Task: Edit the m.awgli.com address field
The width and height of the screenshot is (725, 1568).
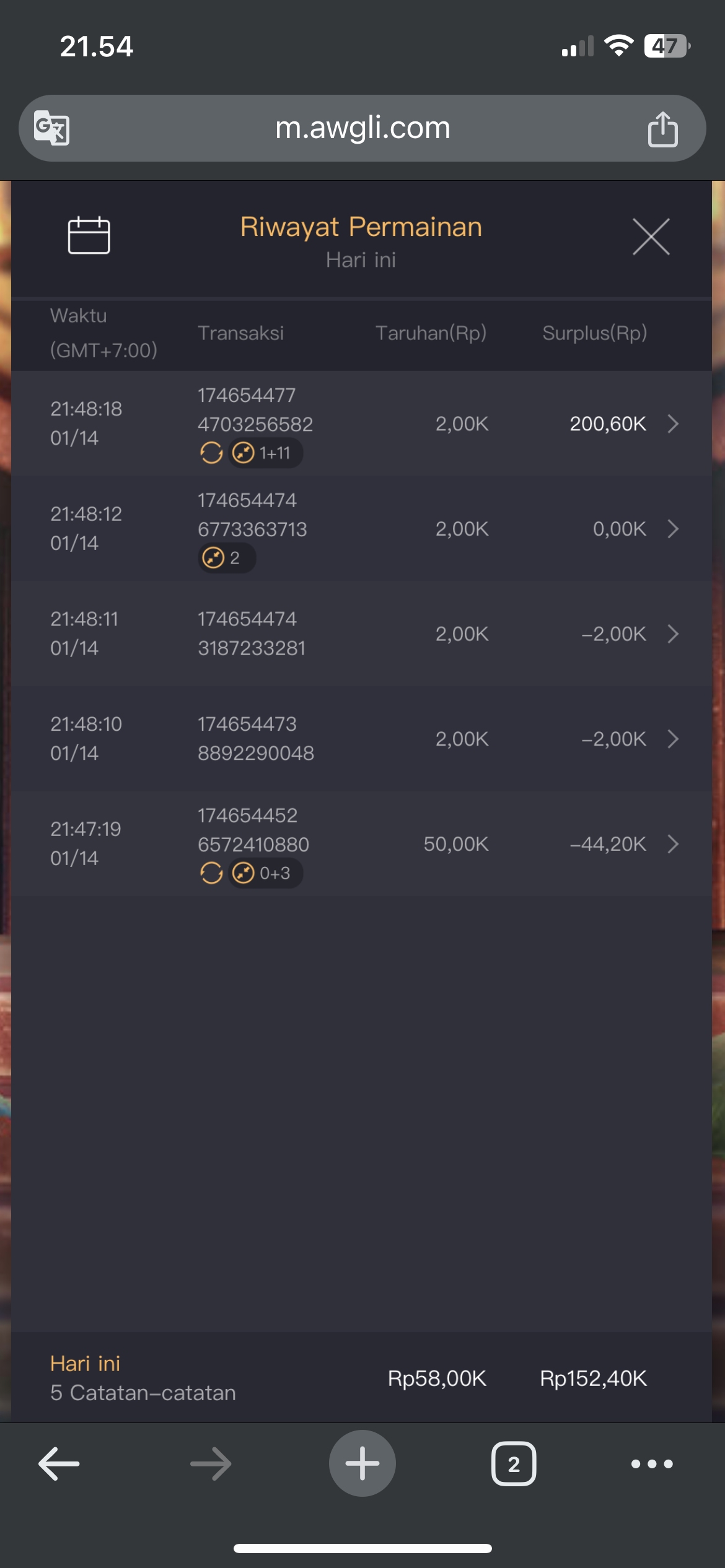Action: [362, 128]
